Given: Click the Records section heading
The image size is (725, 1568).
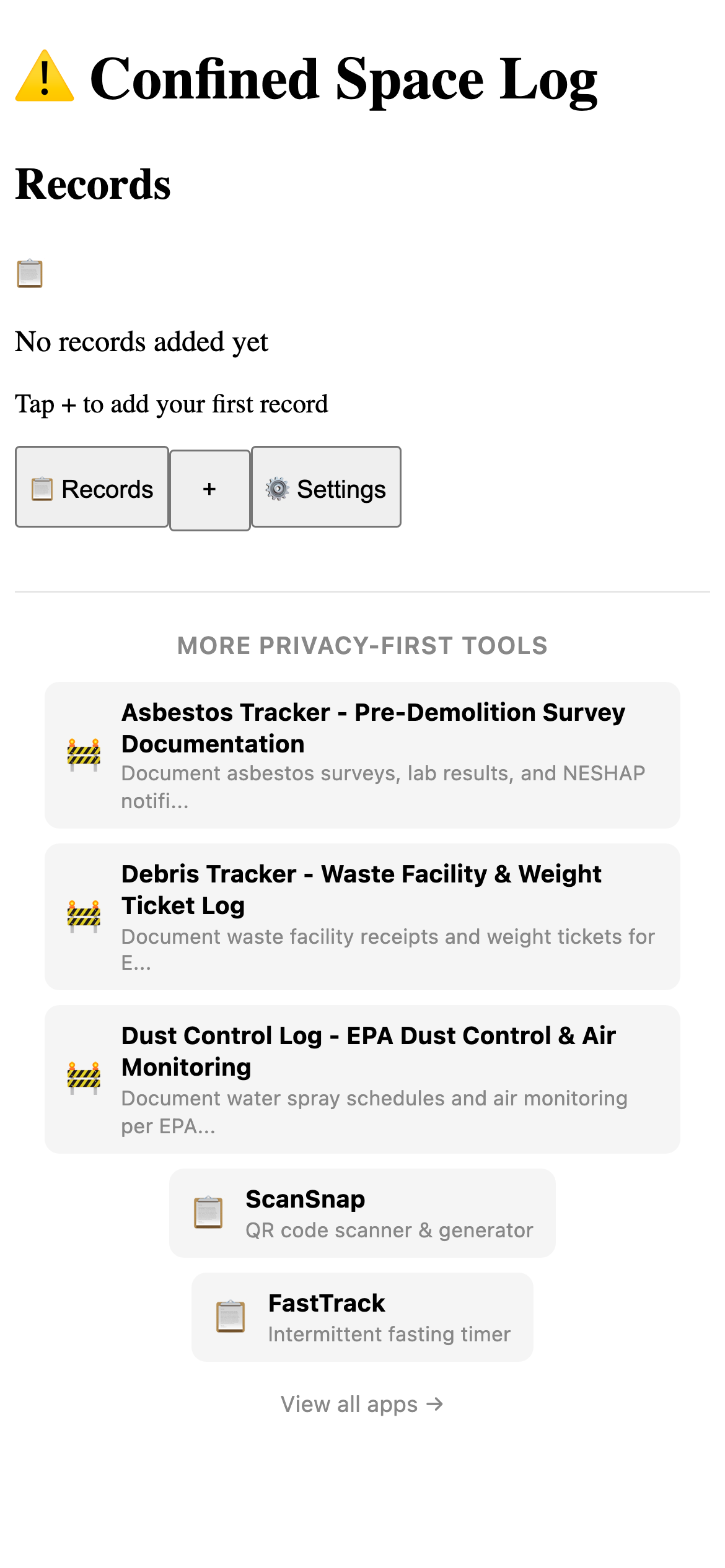Looking at the screenshot, I should (93, 185).
